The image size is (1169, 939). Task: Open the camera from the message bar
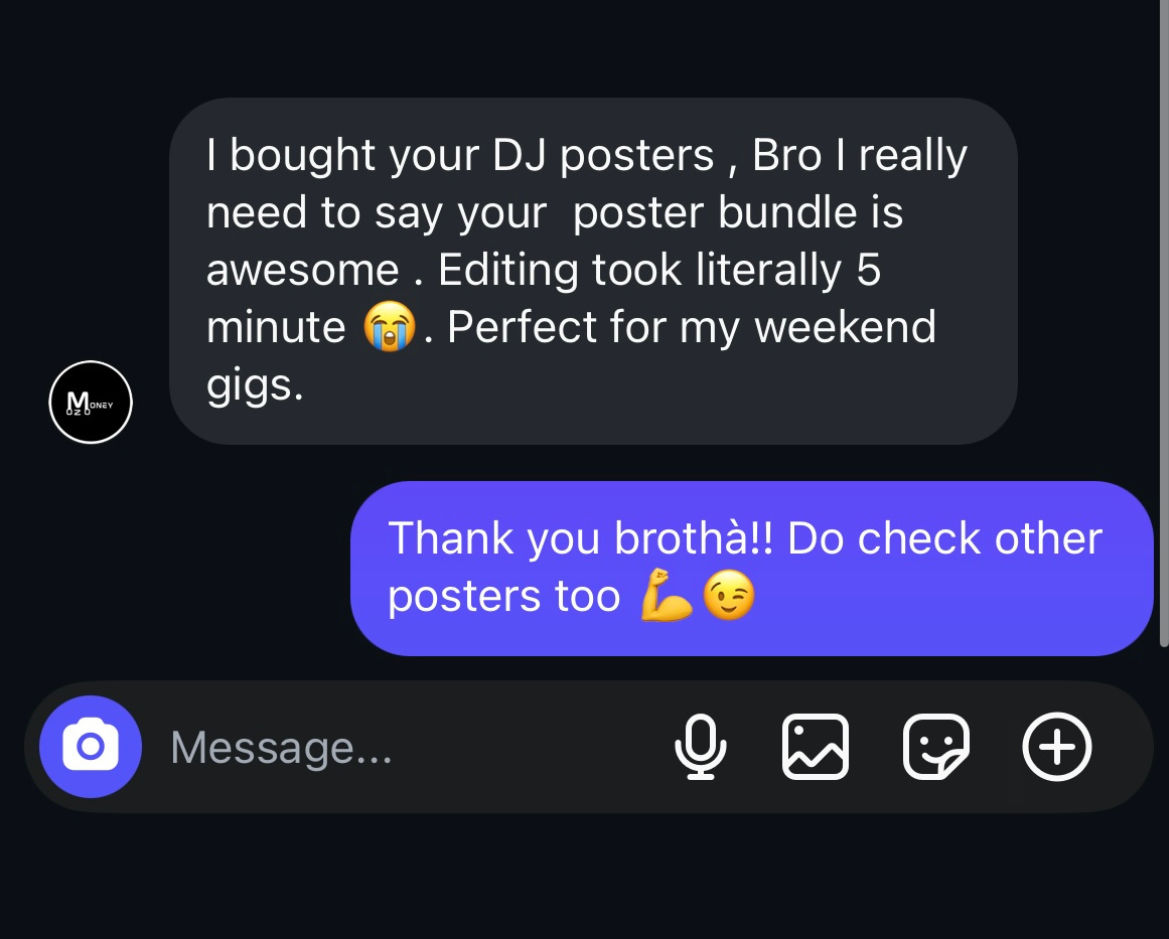coord(90,746)
